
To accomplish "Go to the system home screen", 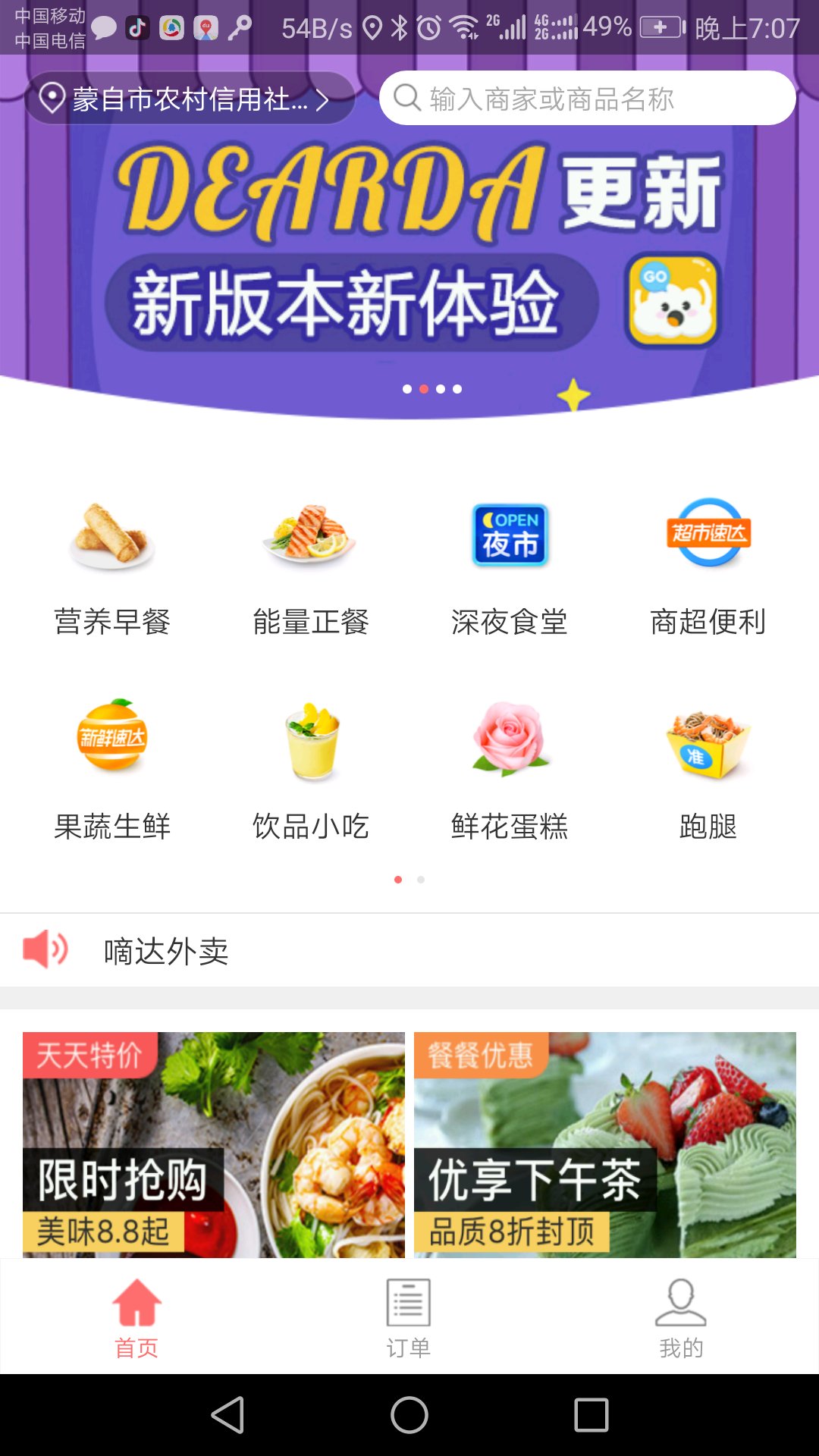I will click(x=409, y=1415).
